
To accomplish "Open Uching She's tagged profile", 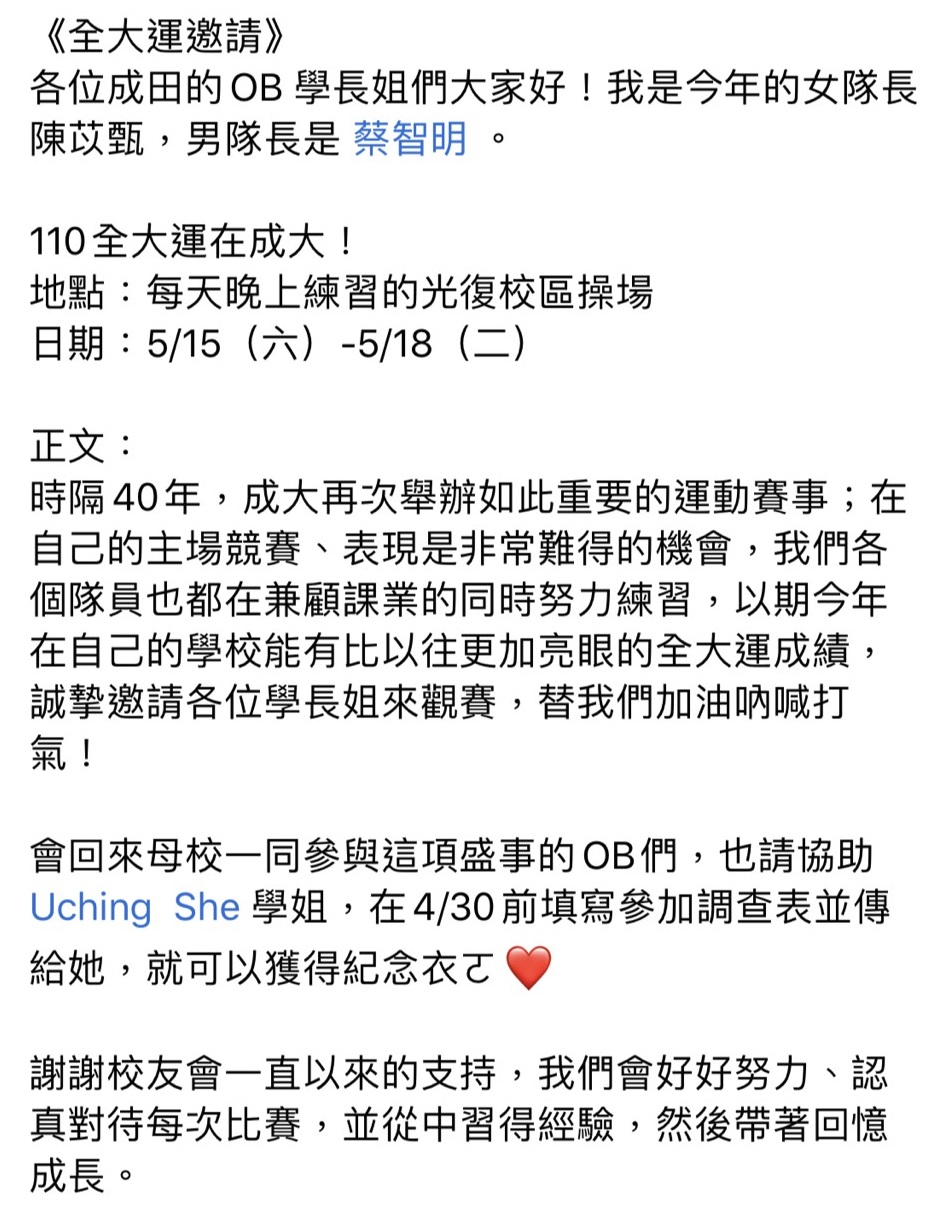I will click(135, 908).
